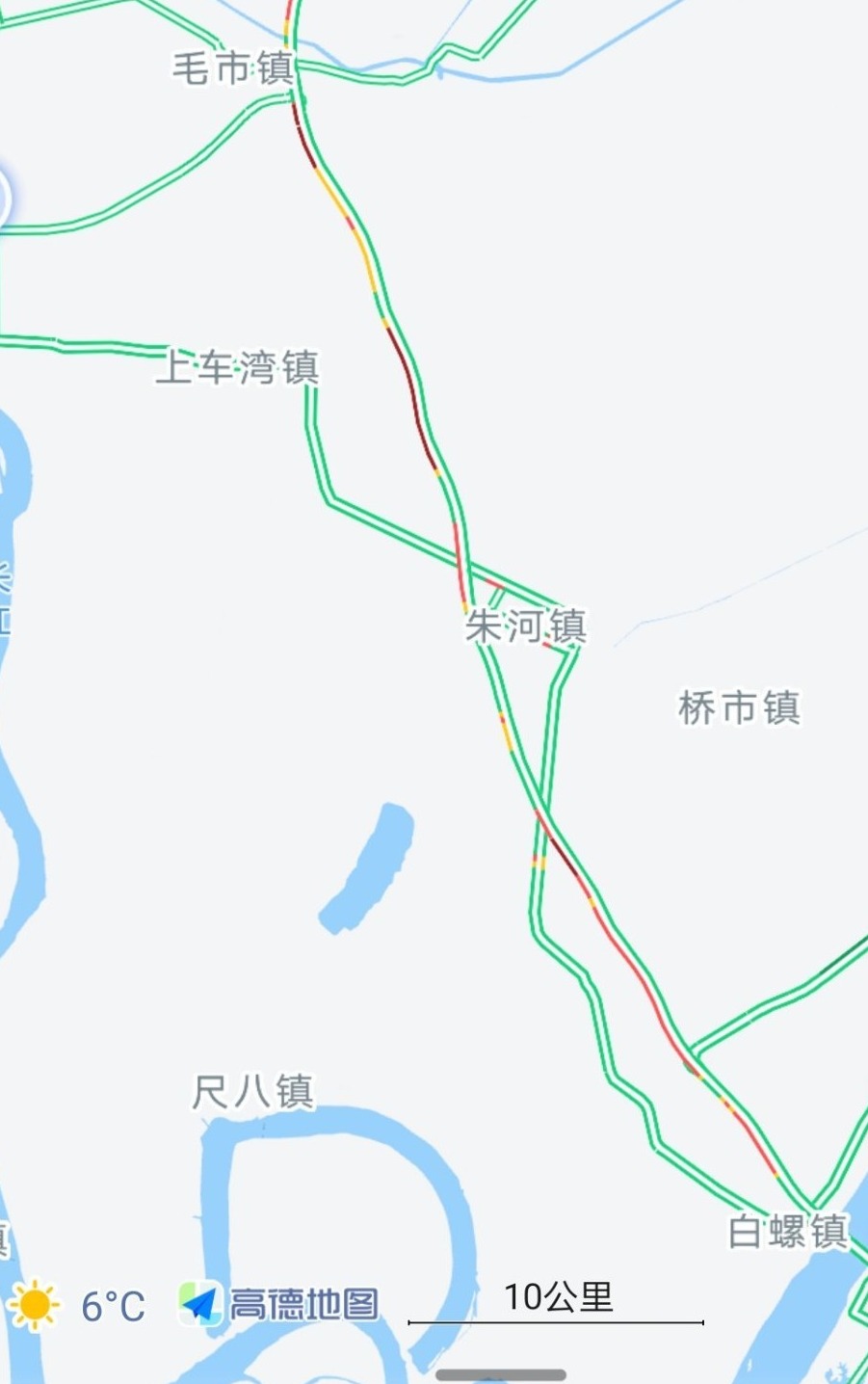The image size is (868, 1384).
Task: Select 桥市镇 on the map
Action: coord(739,708)
